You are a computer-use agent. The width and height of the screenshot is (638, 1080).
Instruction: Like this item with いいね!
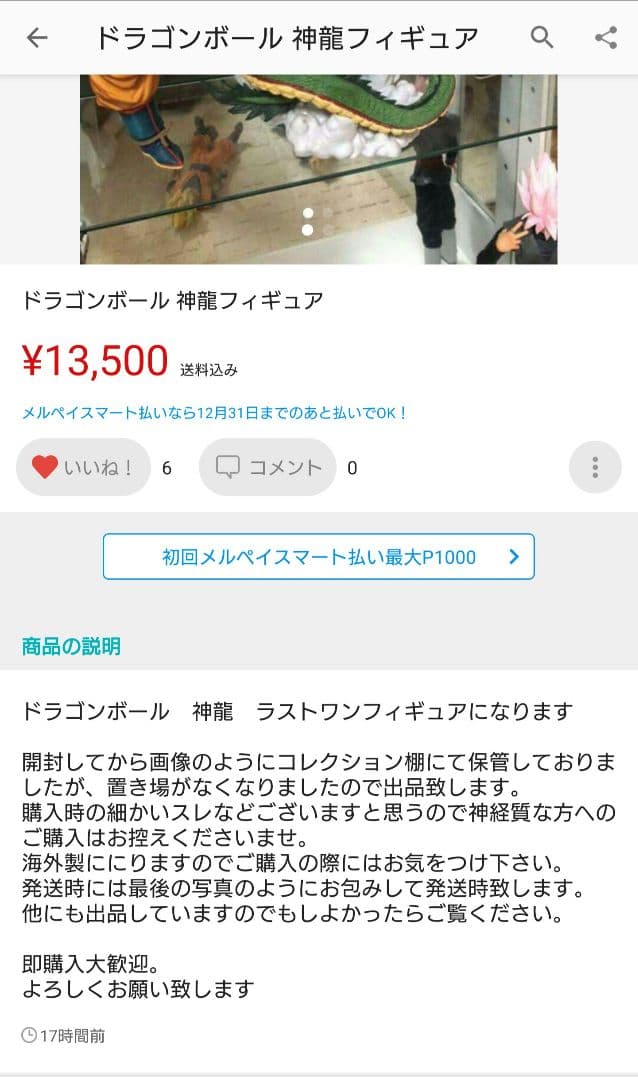click(x=83, y=467)
